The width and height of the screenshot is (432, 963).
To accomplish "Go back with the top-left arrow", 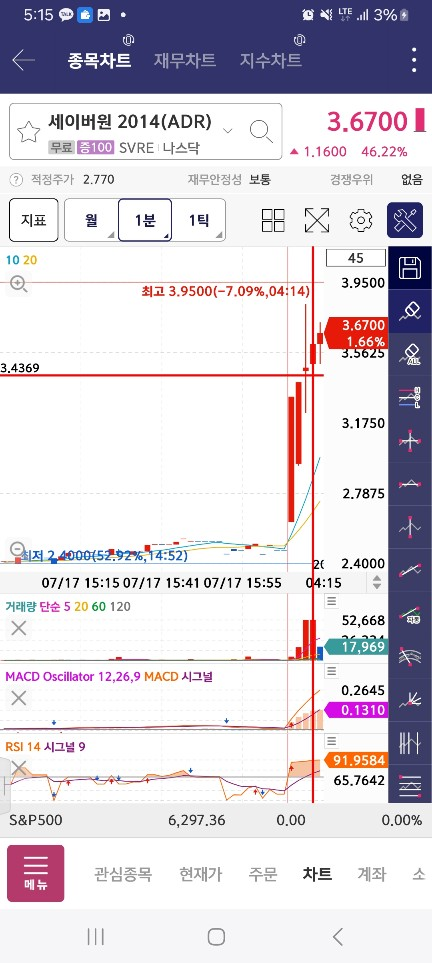I will coord(23,60).
